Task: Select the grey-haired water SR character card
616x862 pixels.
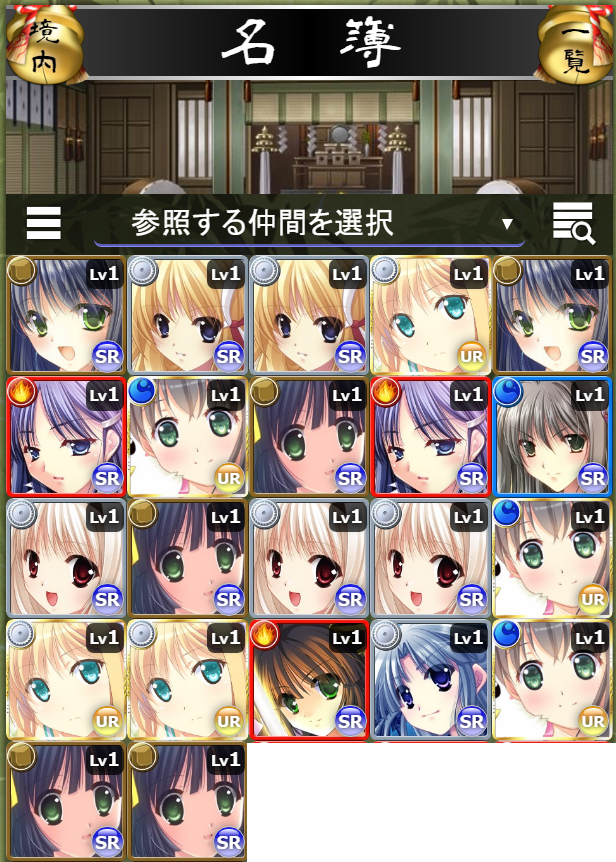Action: pos(551,436)
